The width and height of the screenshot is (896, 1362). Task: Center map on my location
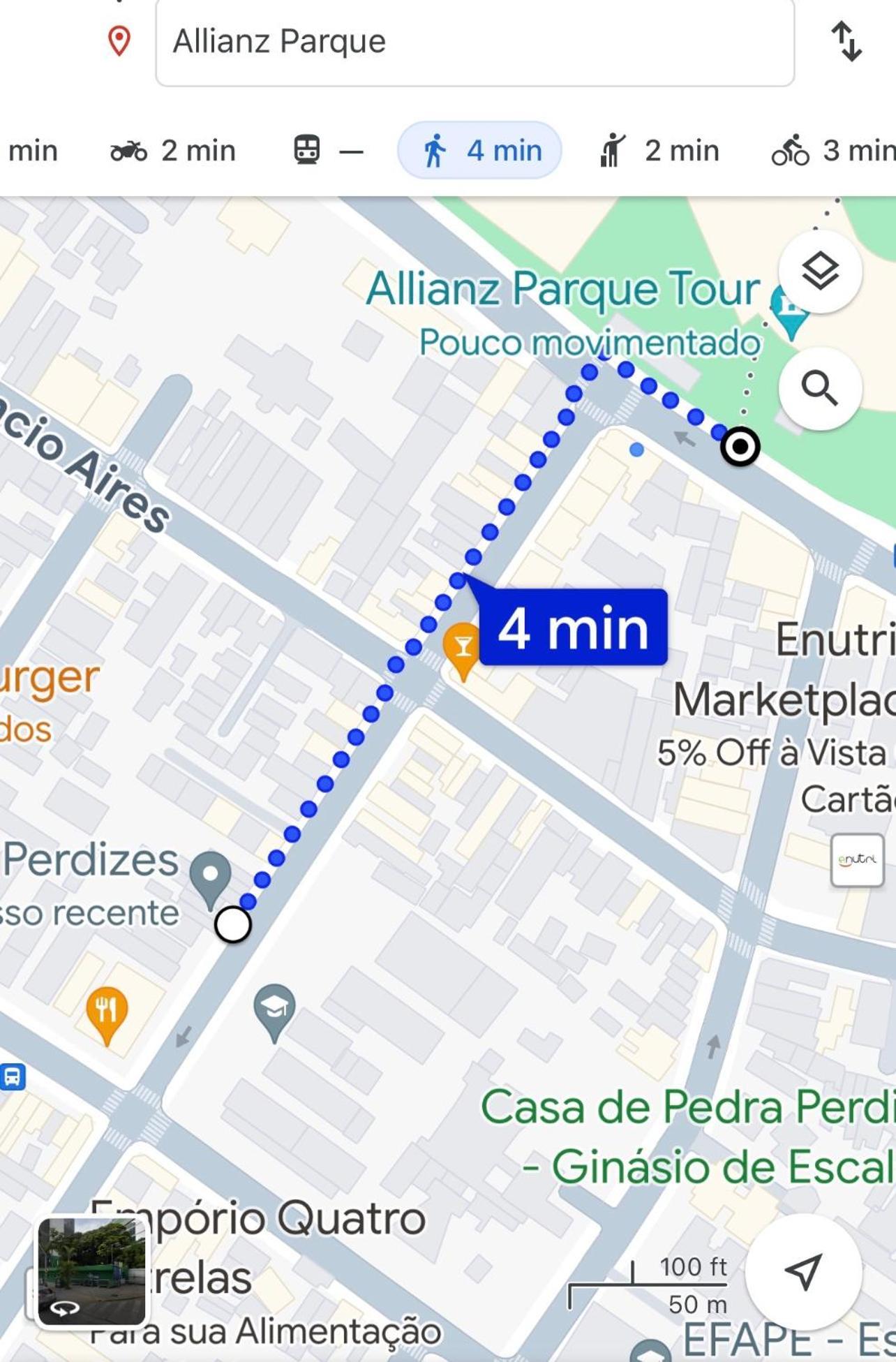click(x=803, y=1271)
